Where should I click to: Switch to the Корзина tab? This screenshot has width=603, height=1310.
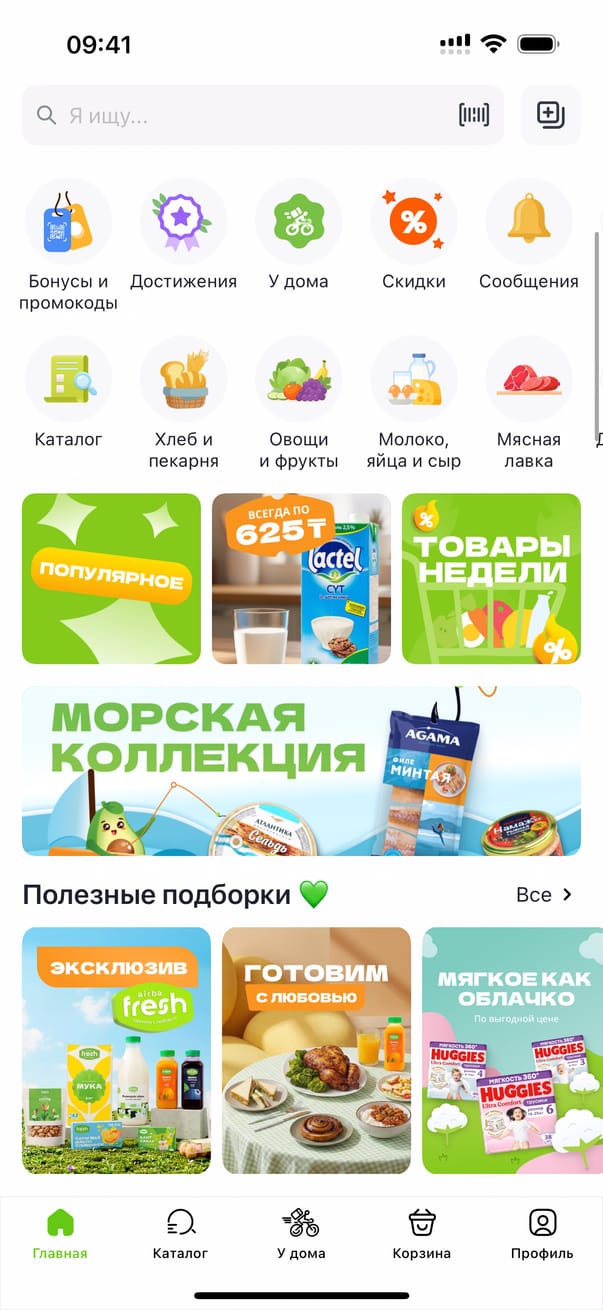point(421,1233)
